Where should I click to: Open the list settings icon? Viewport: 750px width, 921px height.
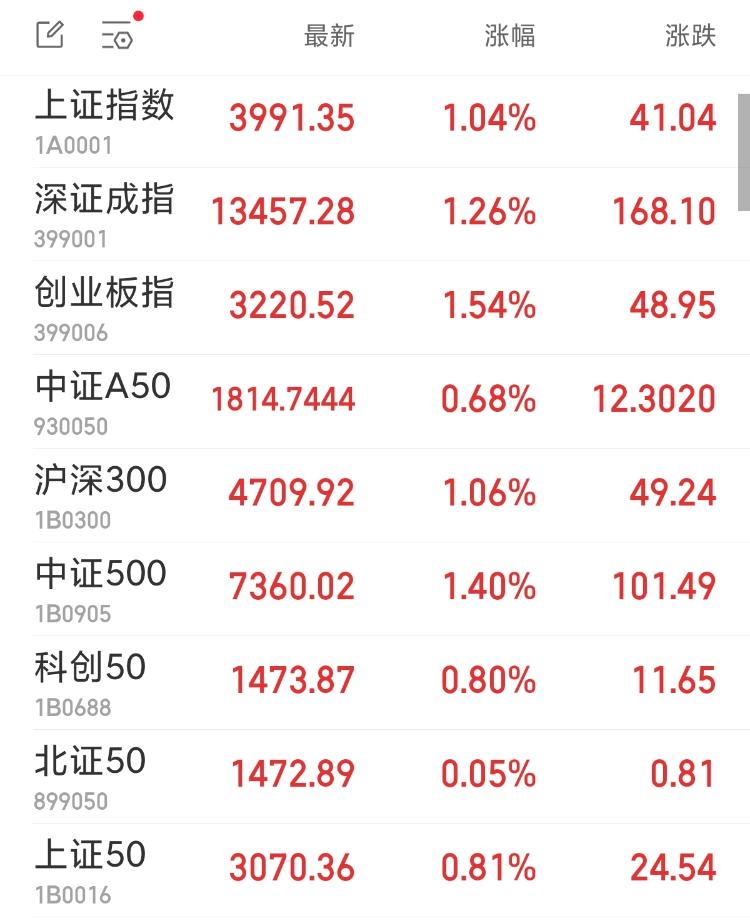tap(117, 36)
